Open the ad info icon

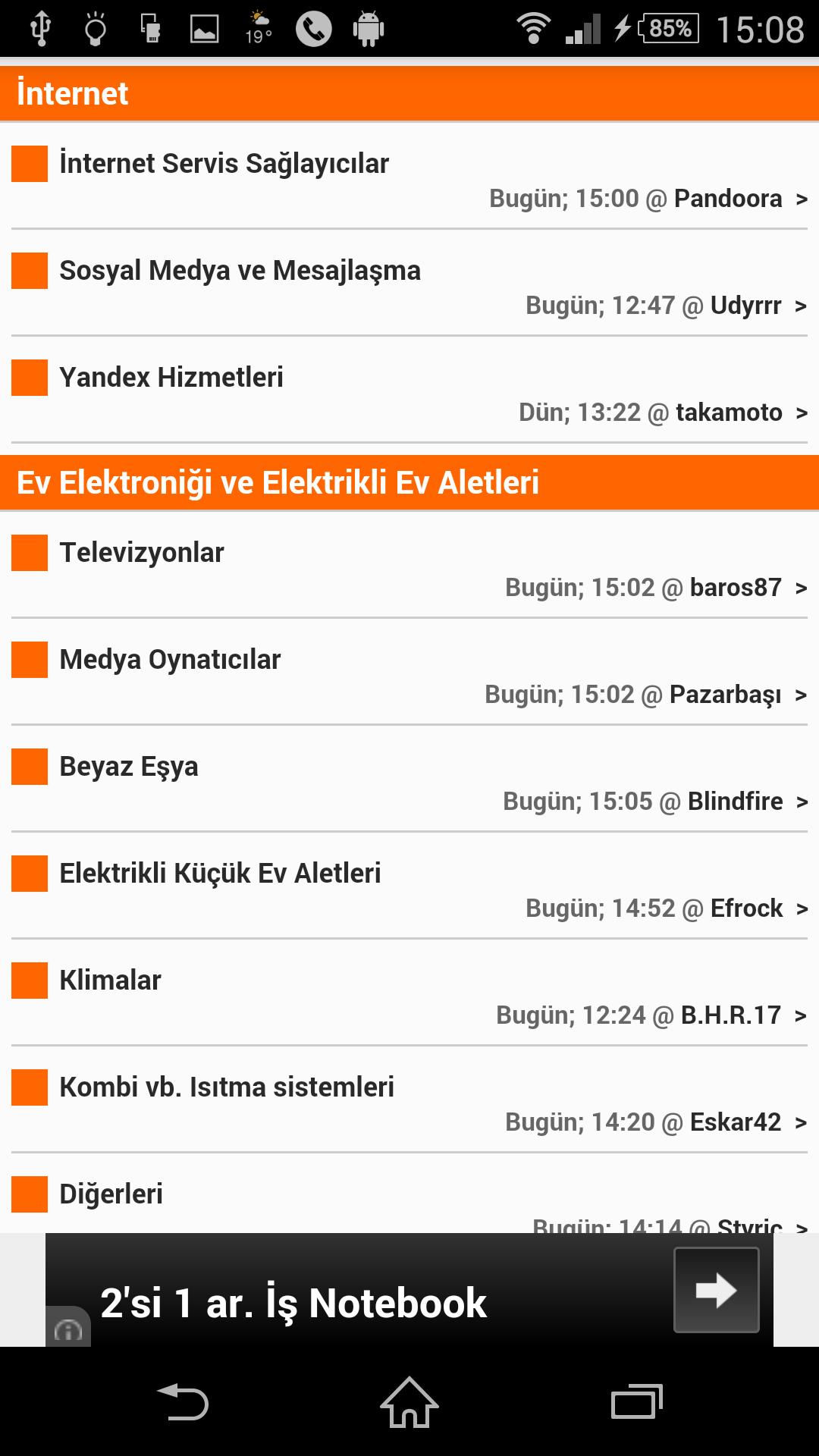click(x=68, y=1330)
